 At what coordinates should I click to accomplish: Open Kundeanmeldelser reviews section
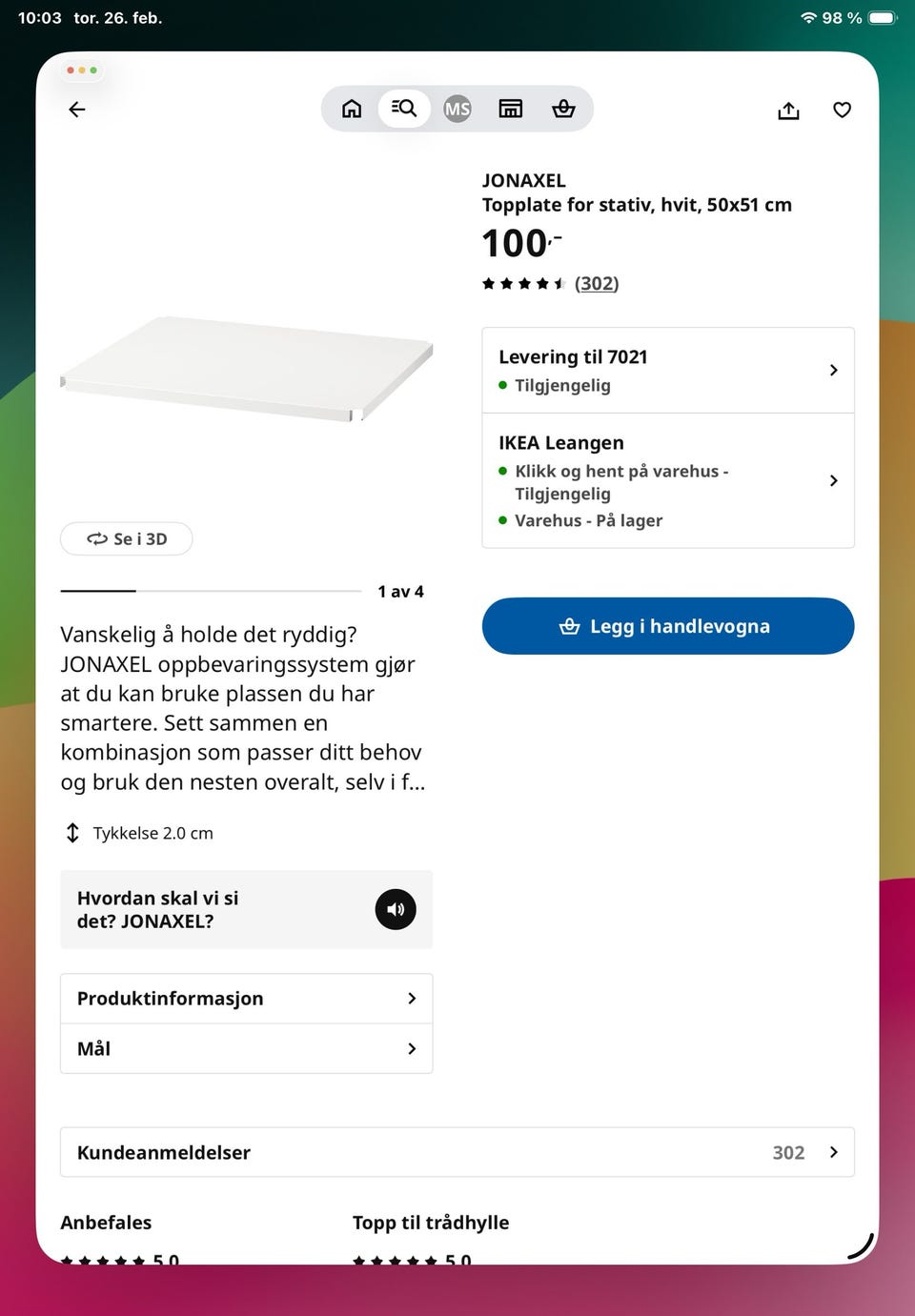(x=457, y=1152)
